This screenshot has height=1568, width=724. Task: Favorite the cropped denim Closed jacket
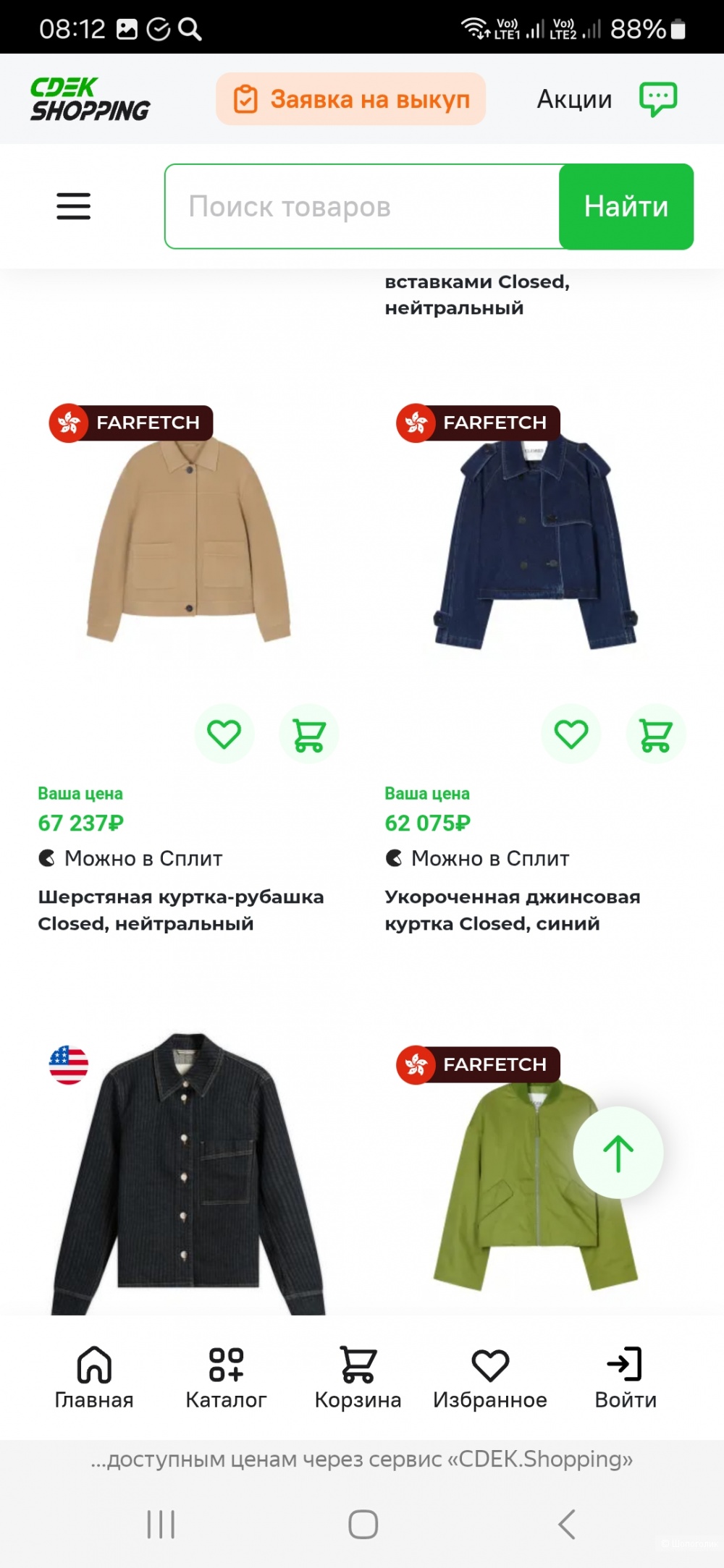[x=571, y=734]
